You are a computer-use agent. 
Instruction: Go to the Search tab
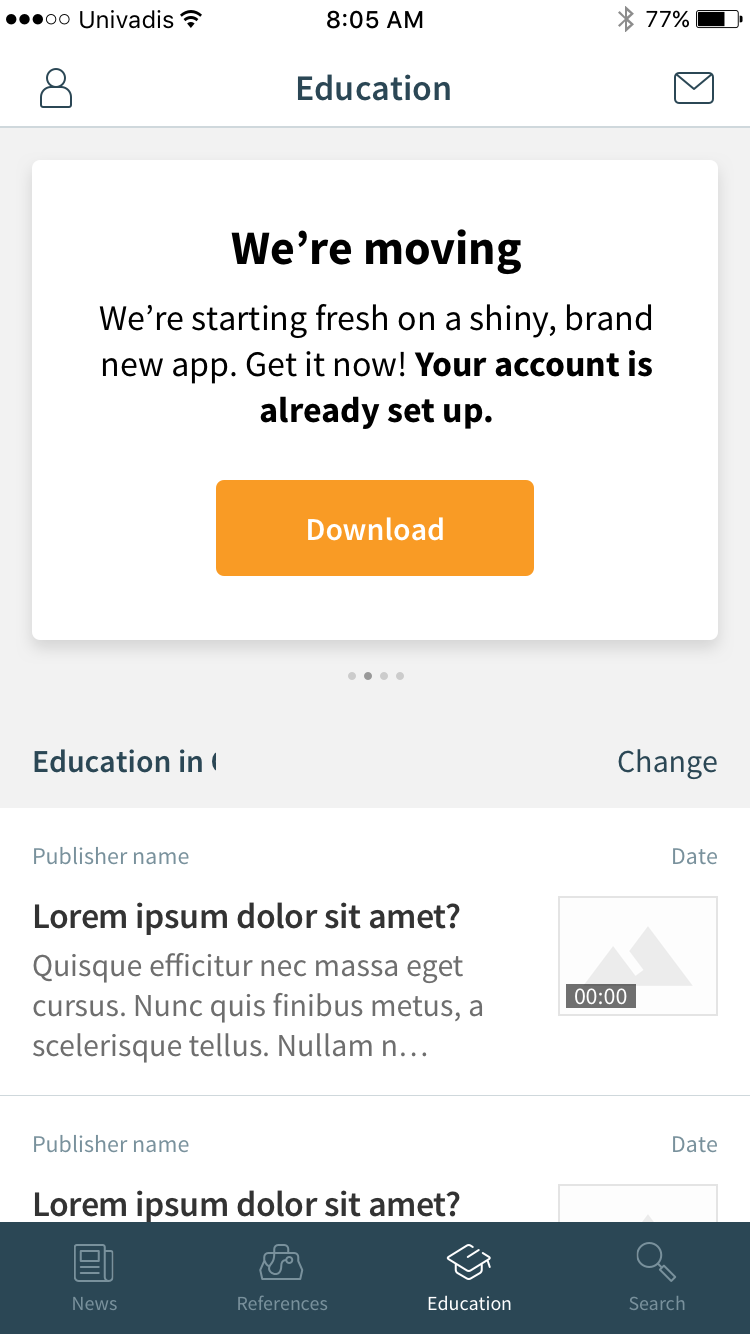tap(657, 1278)
